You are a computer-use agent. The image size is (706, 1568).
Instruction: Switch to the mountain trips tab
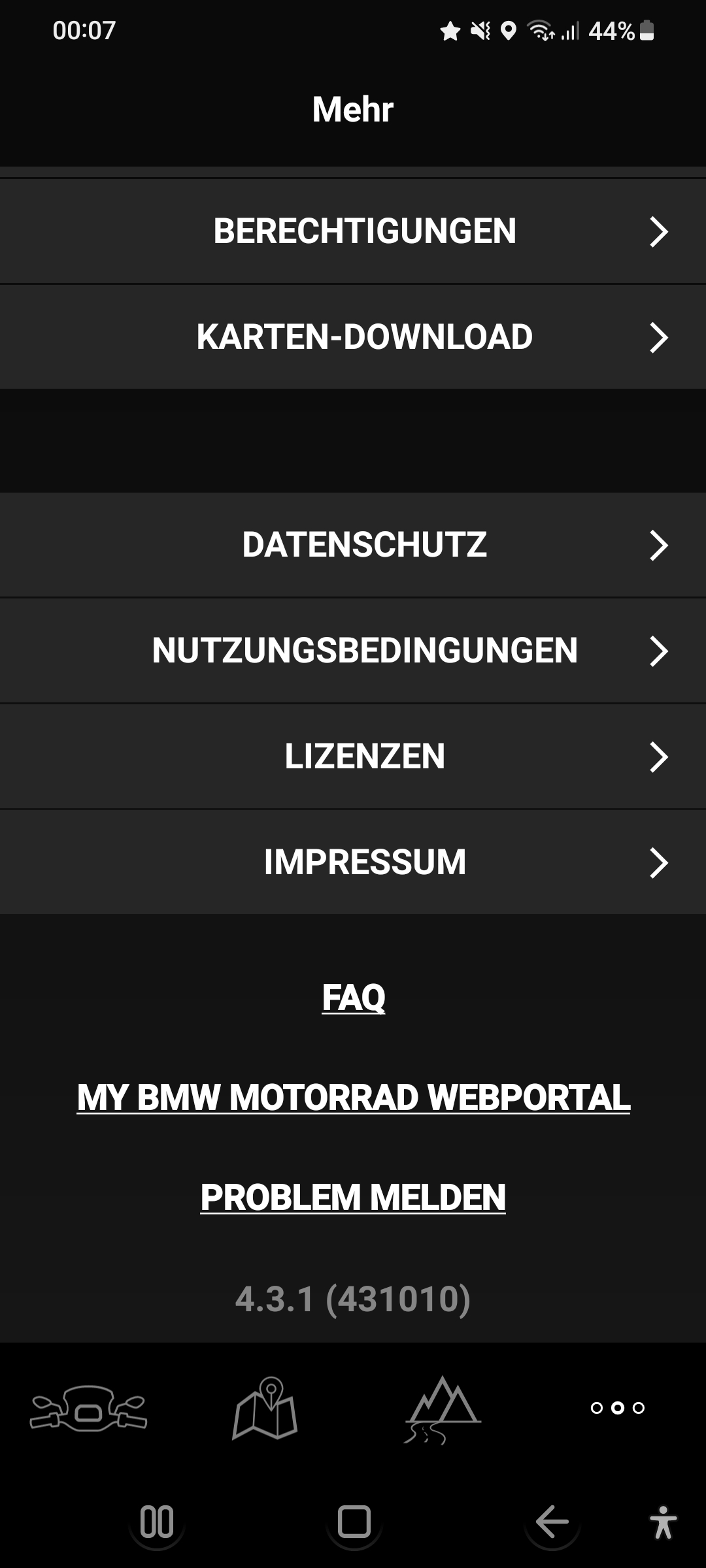(x=443, y=1408)
